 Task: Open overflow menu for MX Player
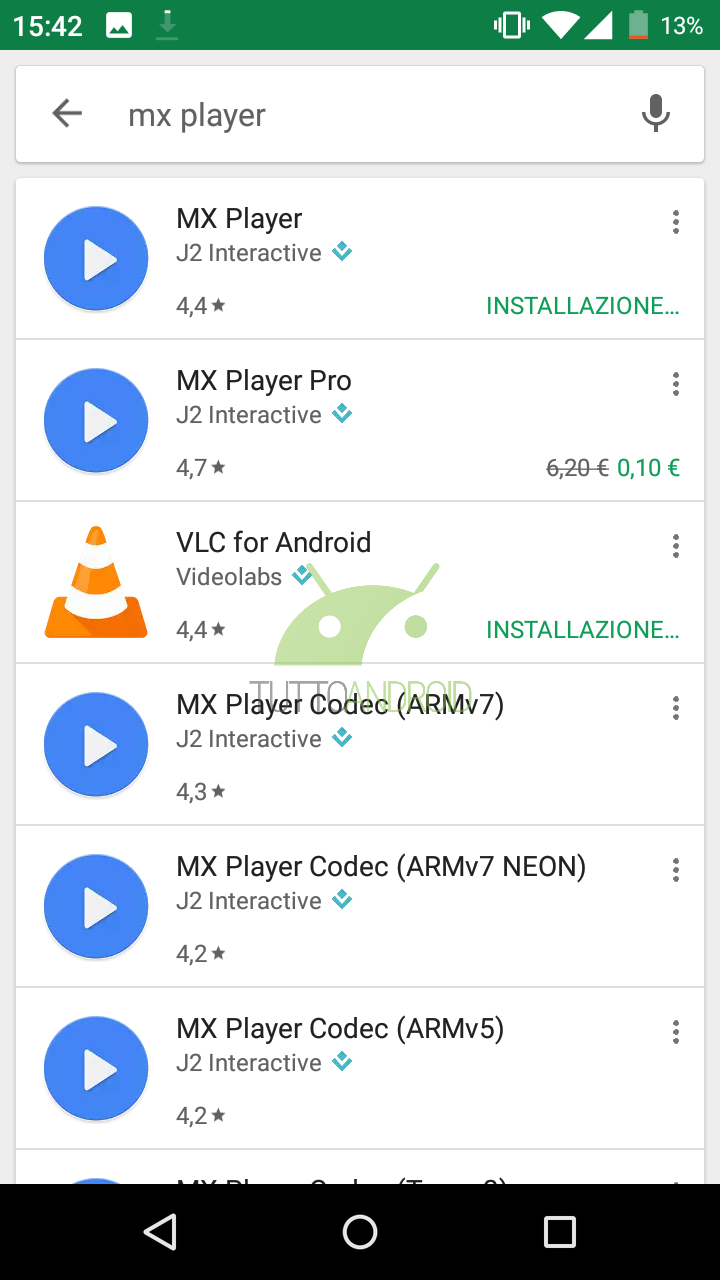676,222
